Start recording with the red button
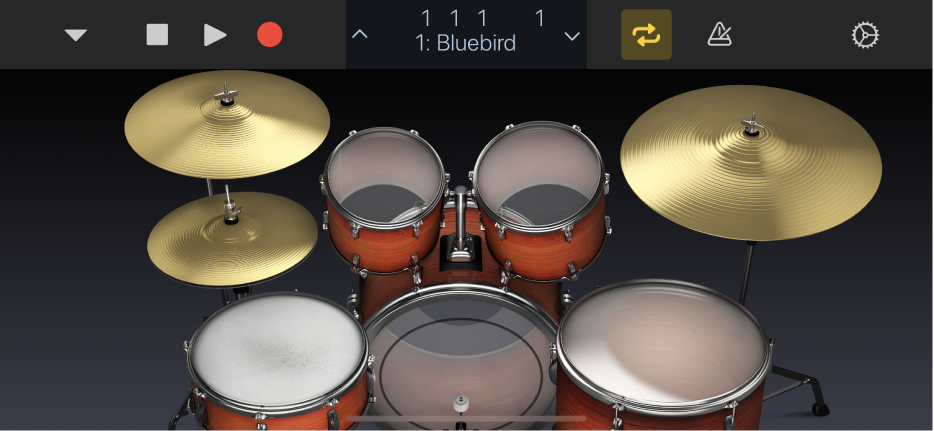The width and height of the screenshot is (934, 431). coord(269,35)
